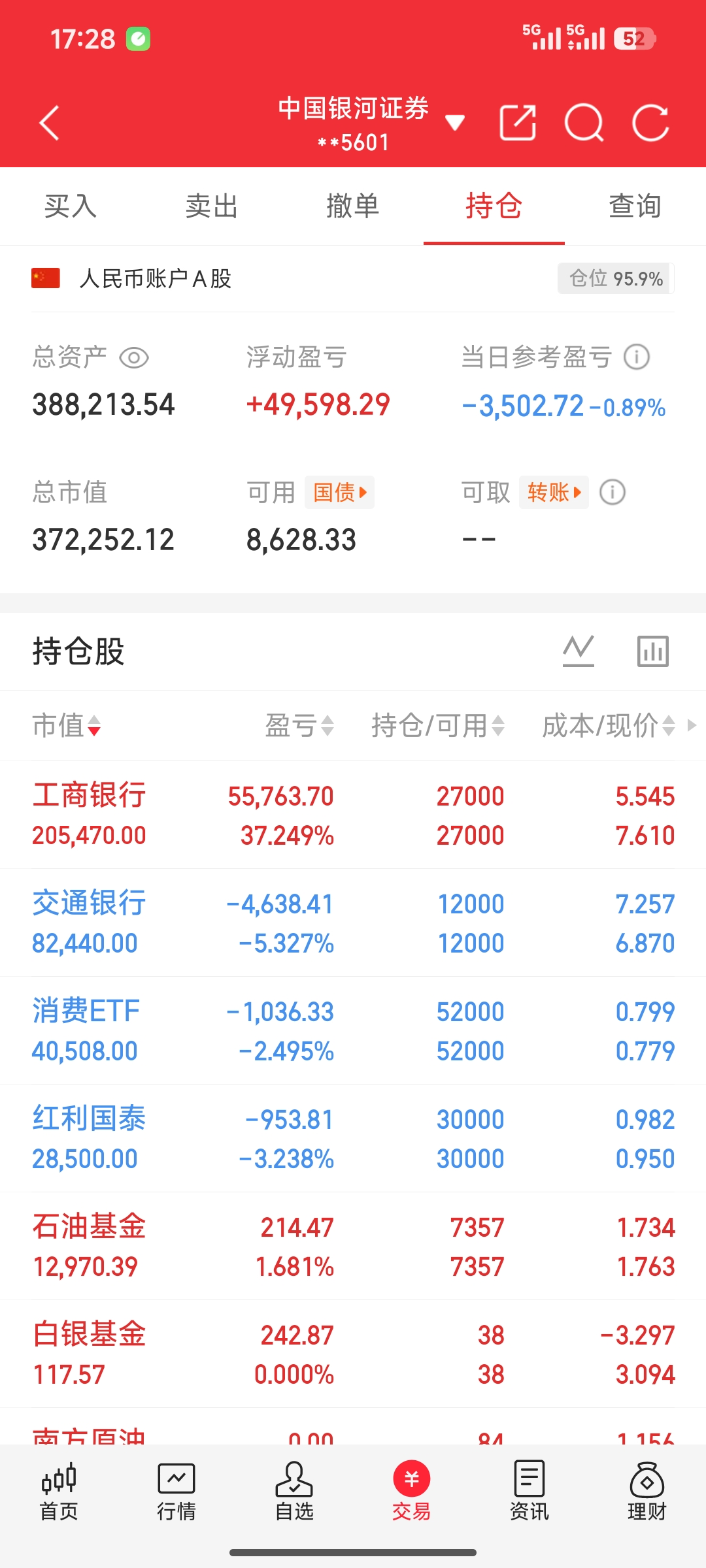Show the bar chart view of holdings
The image size is (706, 1568).
653,651
